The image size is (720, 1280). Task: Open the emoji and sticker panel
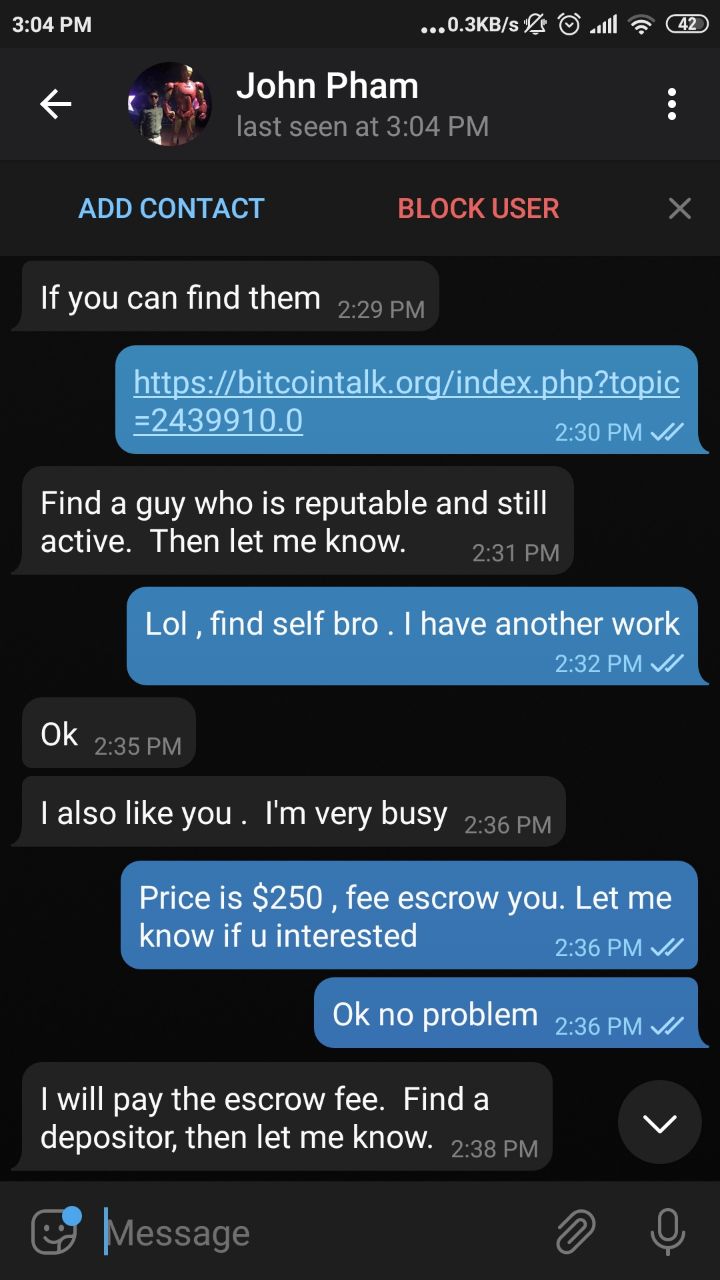point(55,1231)
